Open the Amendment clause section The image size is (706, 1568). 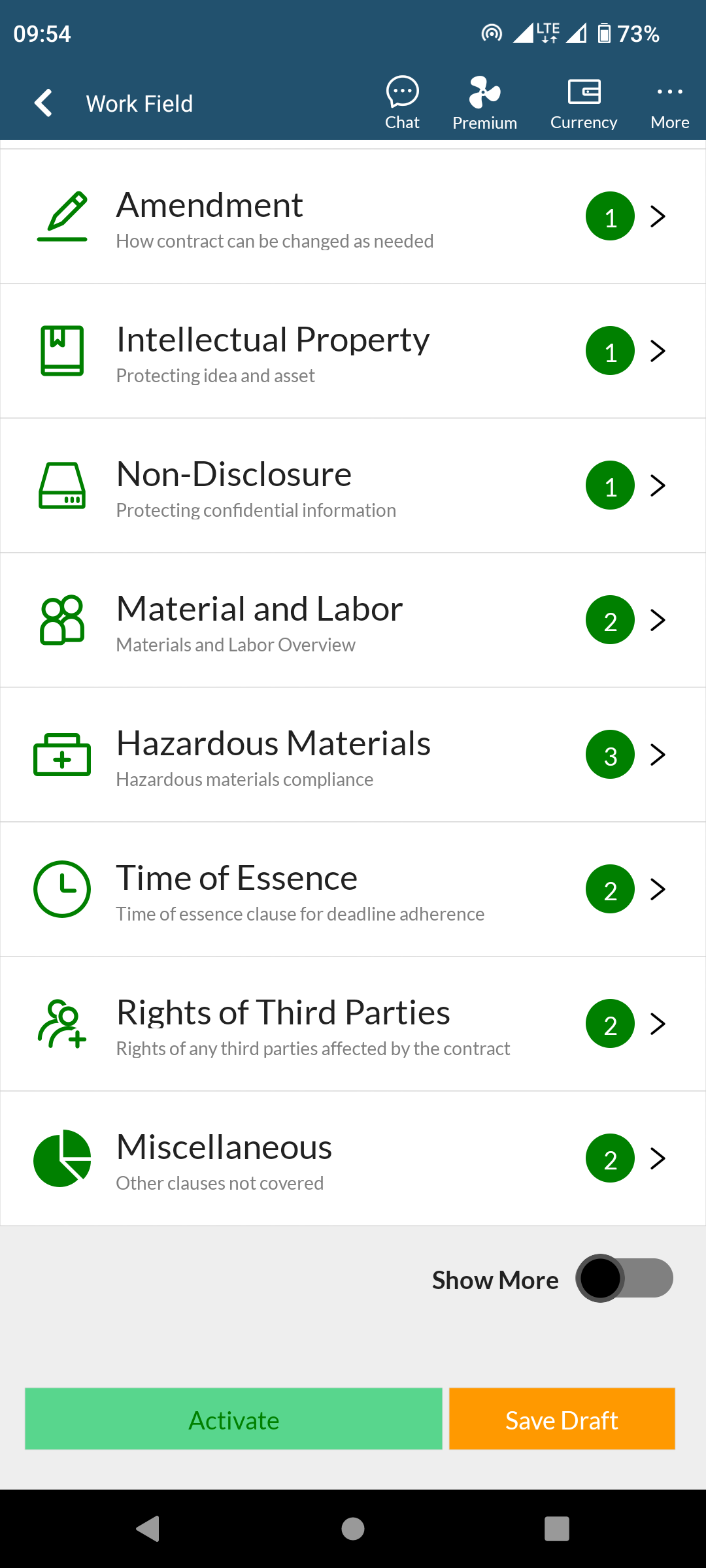(353, 217)
